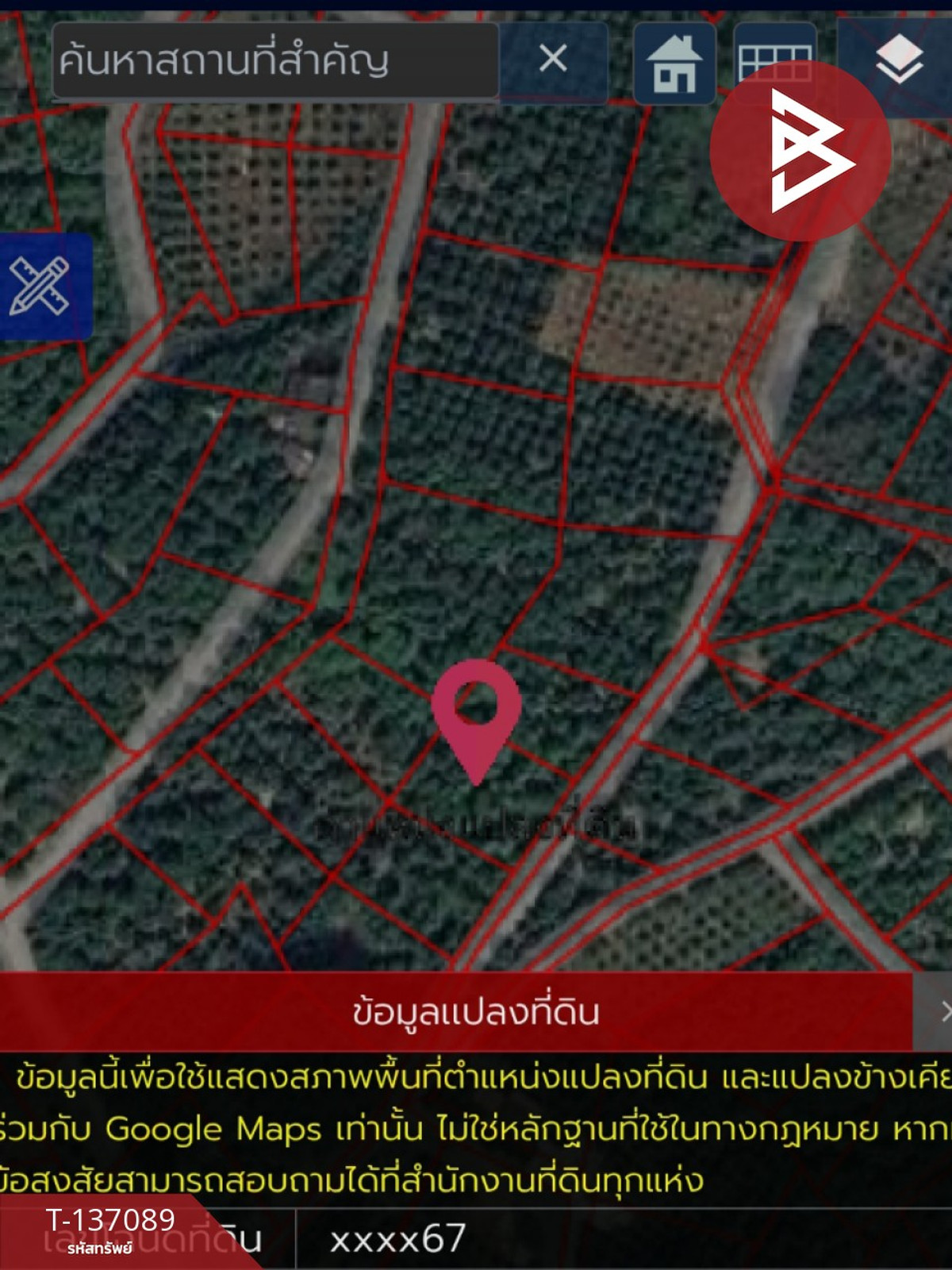This screenshot has width=952, height=1270.
Task: Open the map layers selector
Action: [x=899, y=61]
